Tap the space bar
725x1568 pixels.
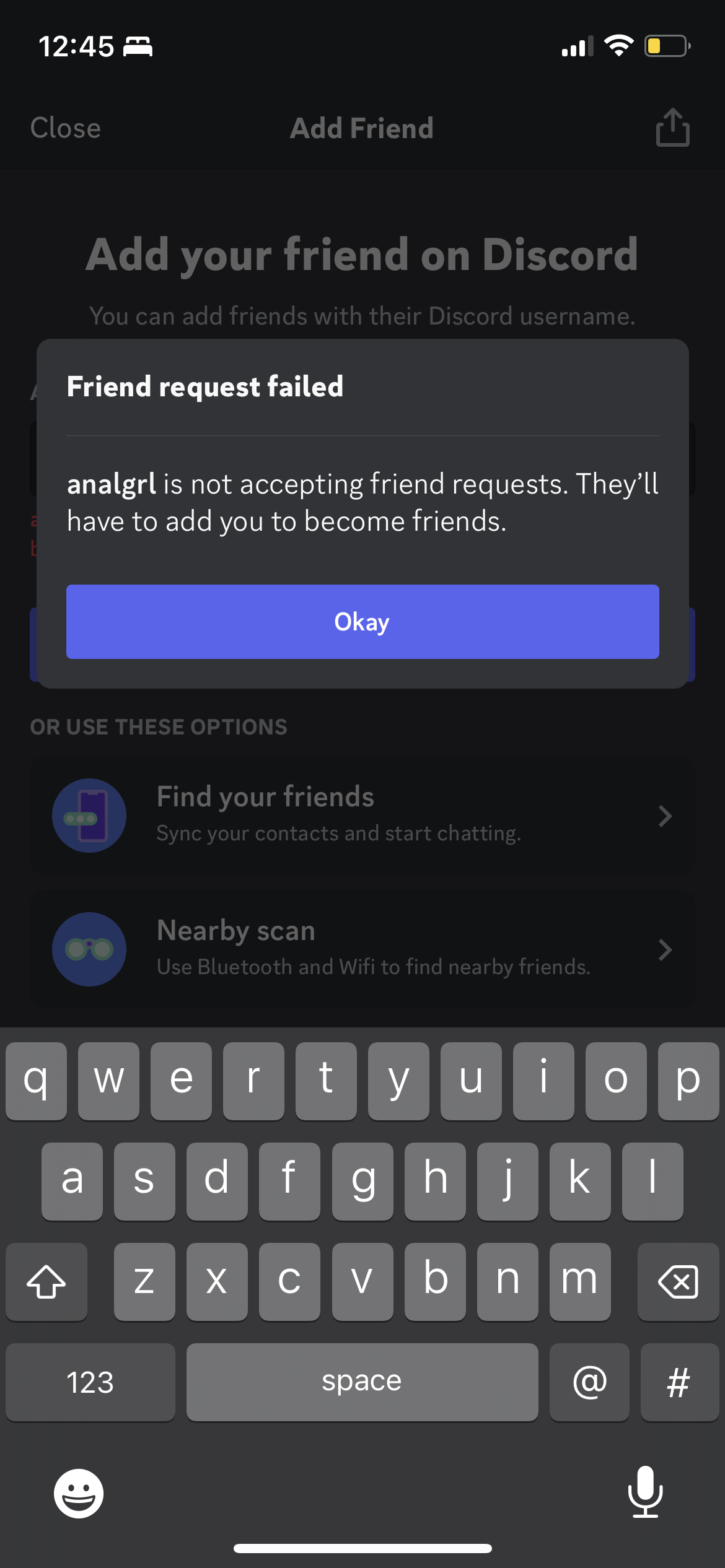tap(362, 1382)
